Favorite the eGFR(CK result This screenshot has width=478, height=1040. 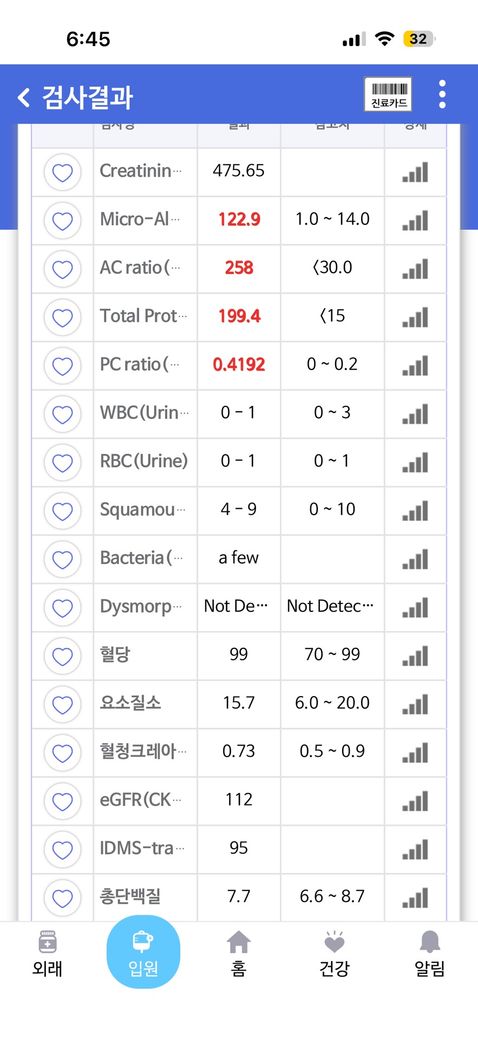point(62,801)
